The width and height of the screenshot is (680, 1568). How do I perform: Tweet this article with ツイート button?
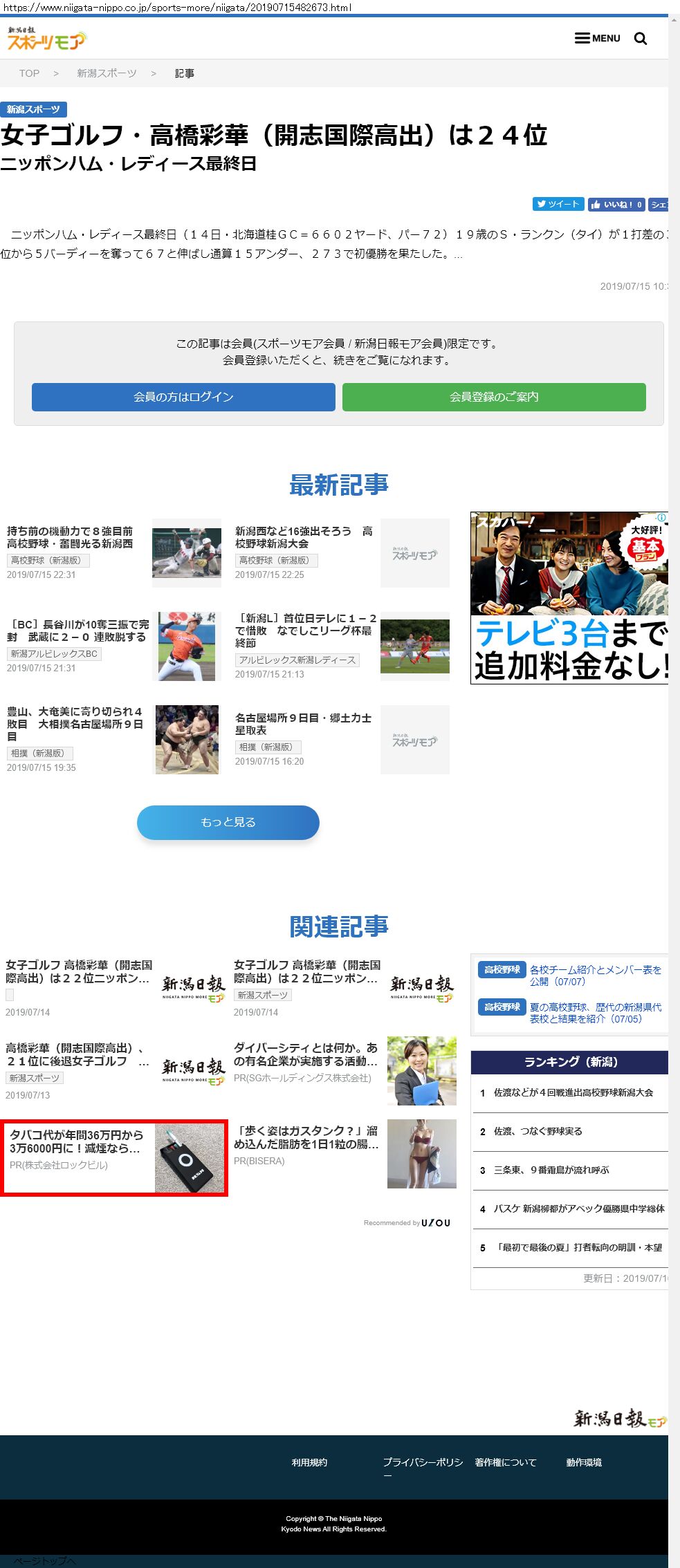(558, 204)
